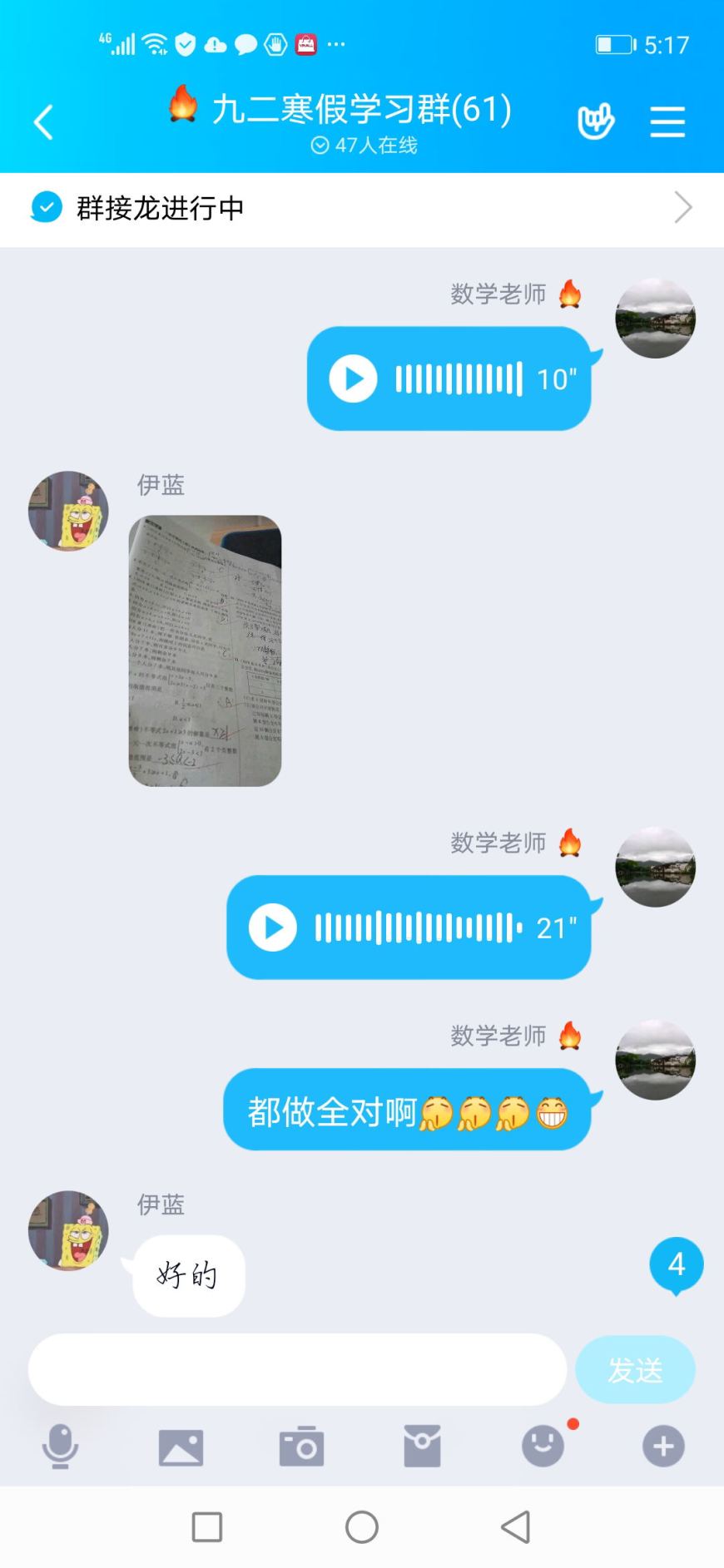
Task: Open the emoji panel
Action: [543, 1447]
